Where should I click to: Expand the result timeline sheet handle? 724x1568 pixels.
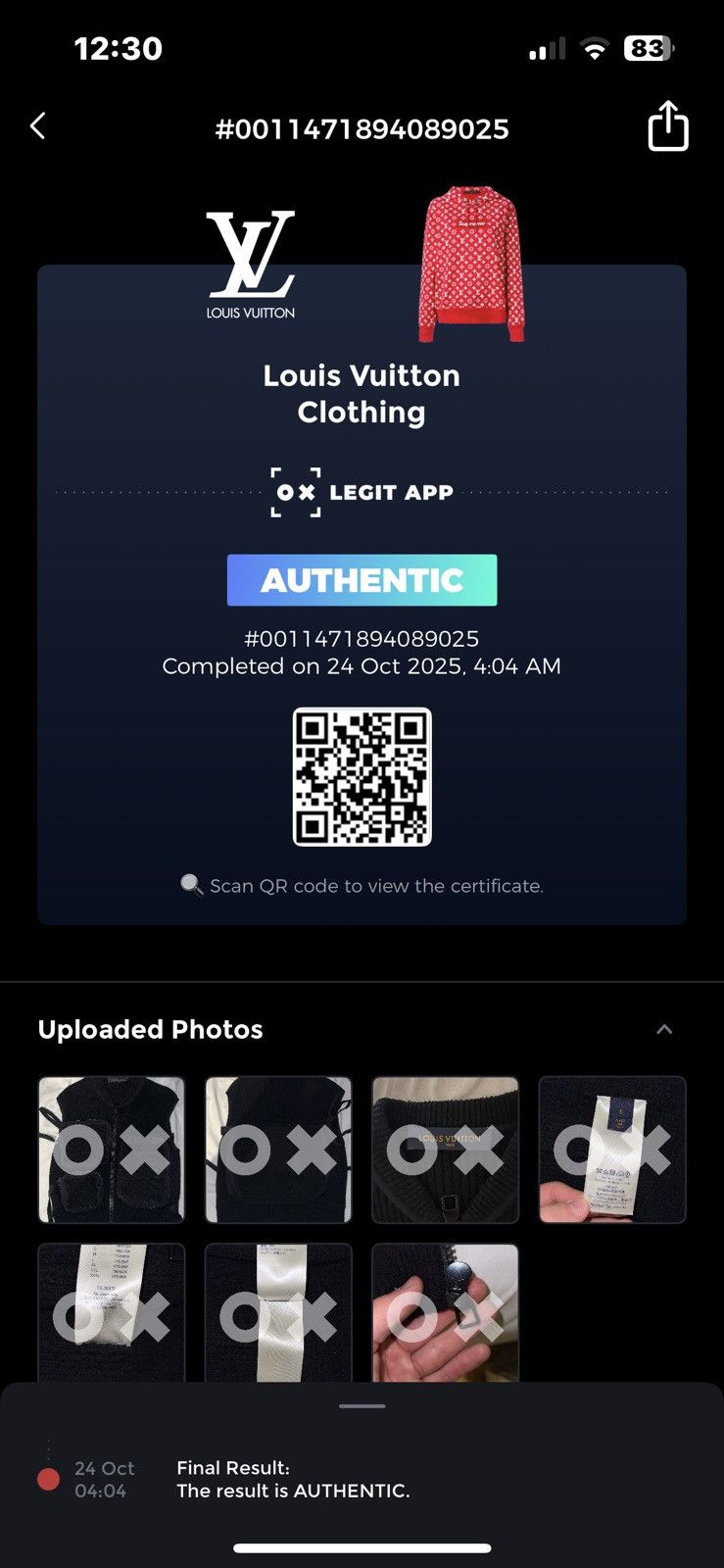(x=362, y=1406)
